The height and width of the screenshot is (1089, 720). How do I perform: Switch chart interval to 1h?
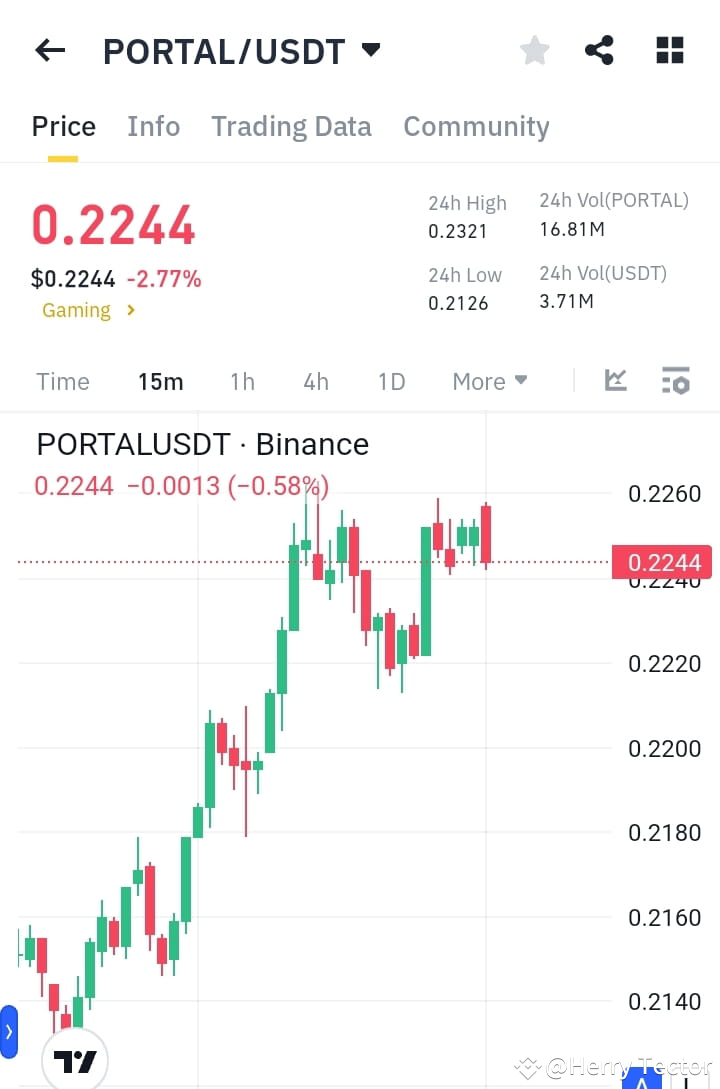[x=242, y=381]
